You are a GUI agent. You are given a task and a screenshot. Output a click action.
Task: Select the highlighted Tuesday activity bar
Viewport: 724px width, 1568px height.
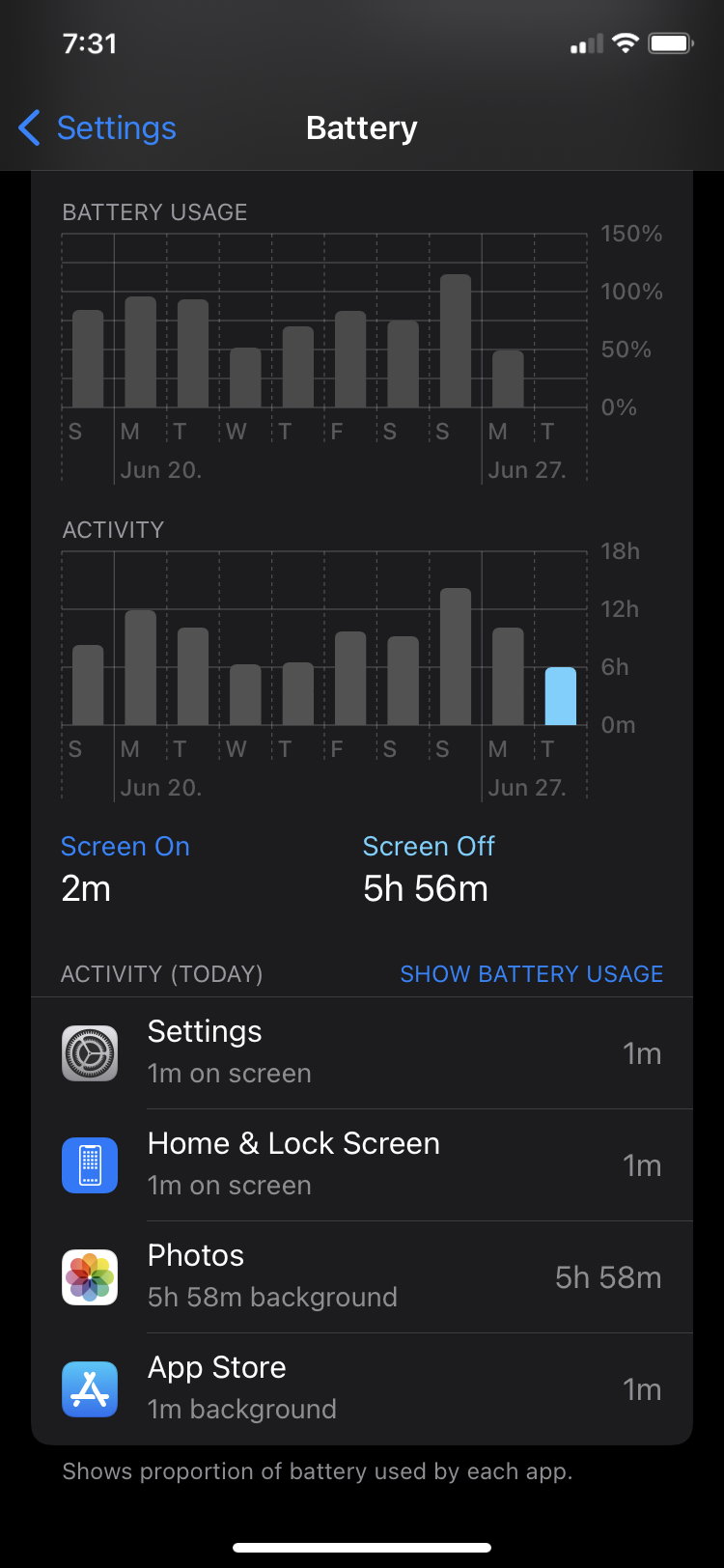pyautogui.click(x=560, y=695)
